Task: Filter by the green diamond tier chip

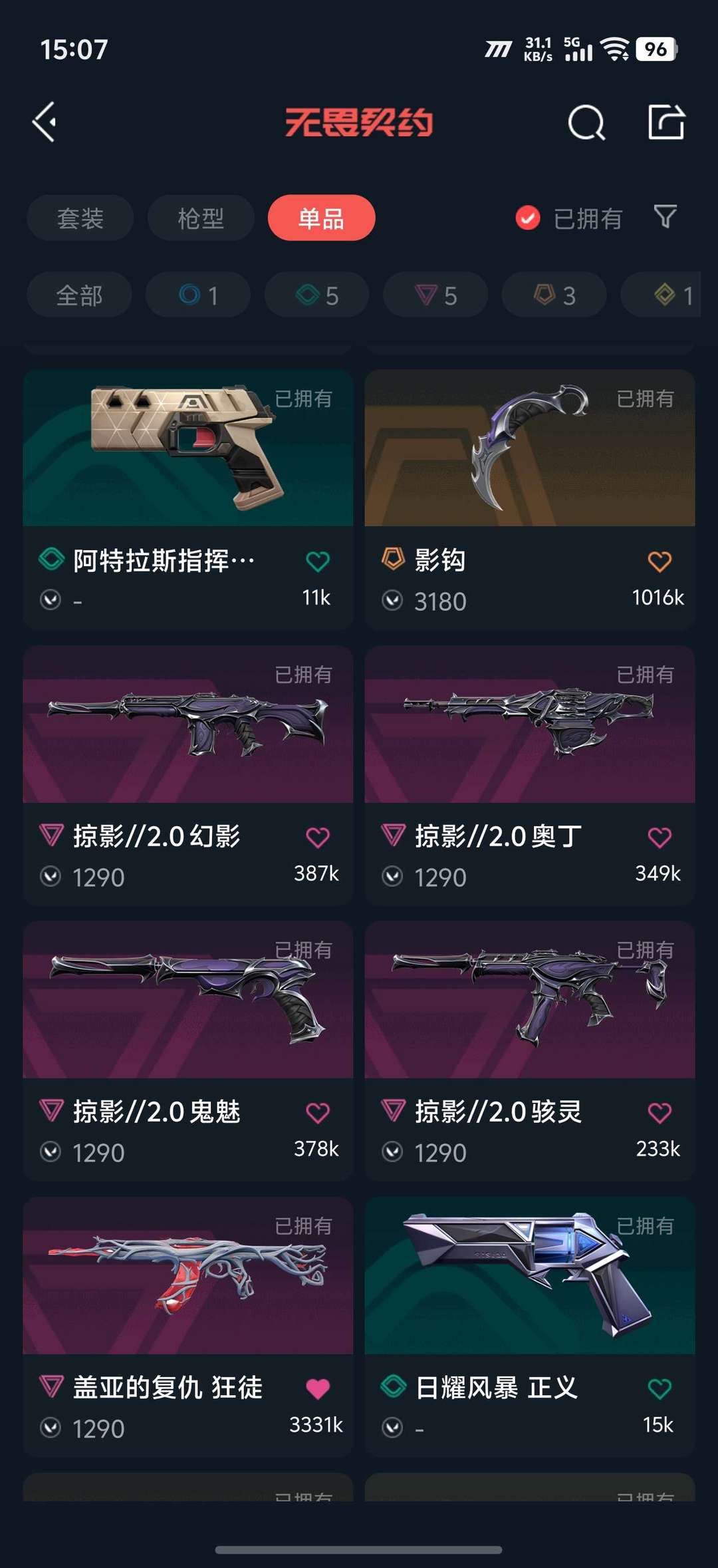Action: pos(317,295)
